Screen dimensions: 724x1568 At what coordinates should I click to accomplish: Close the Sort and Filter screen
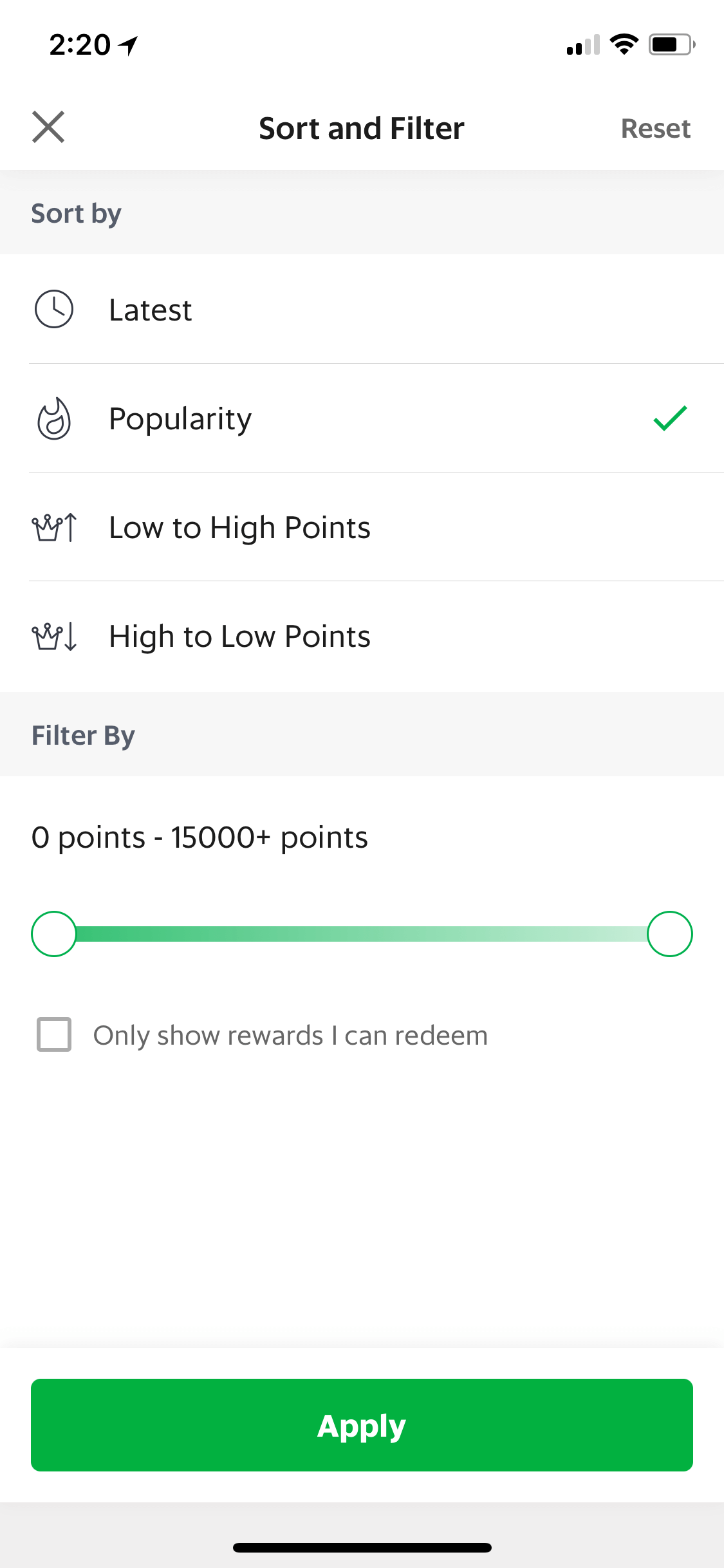tap(48, 127)
